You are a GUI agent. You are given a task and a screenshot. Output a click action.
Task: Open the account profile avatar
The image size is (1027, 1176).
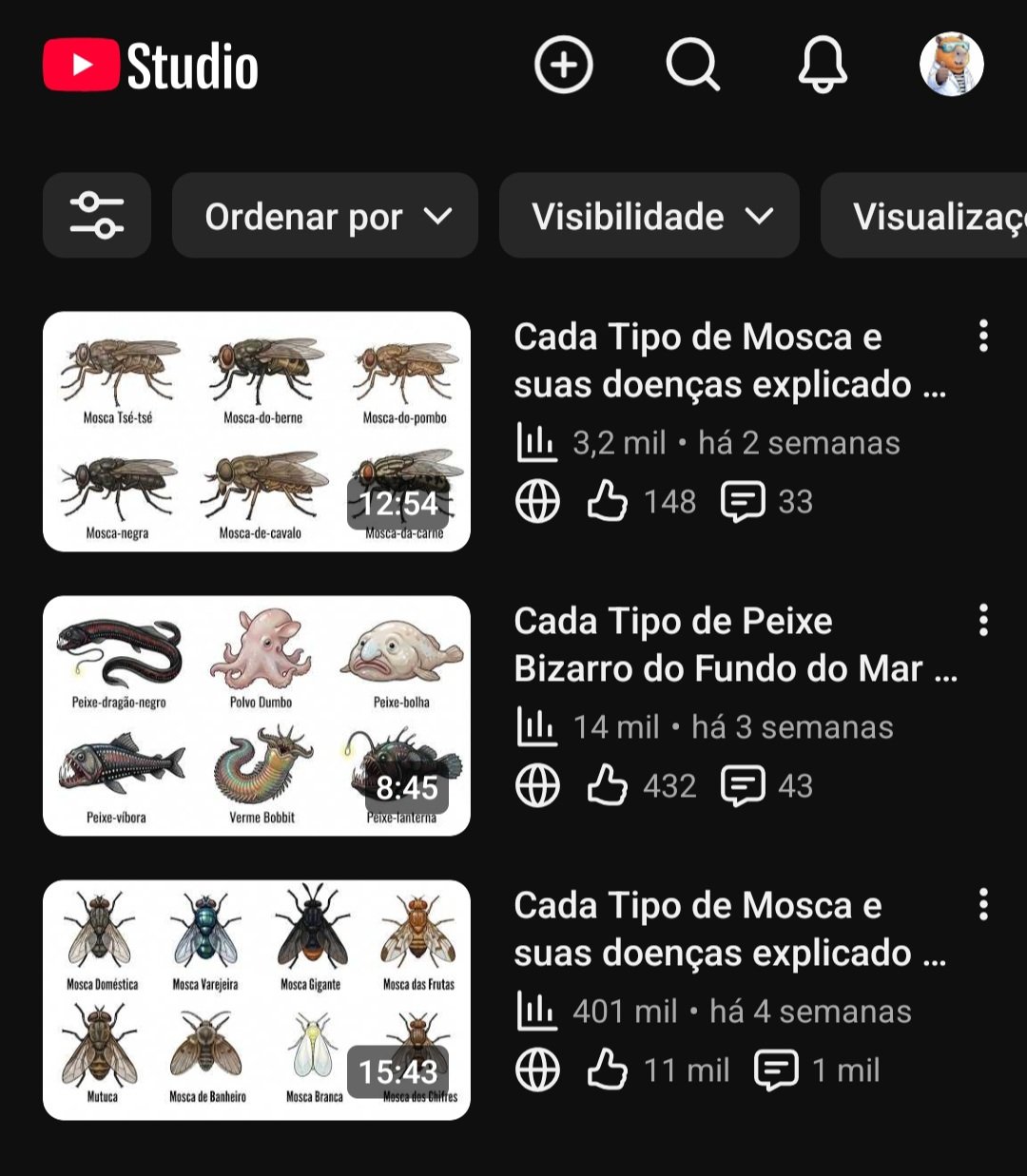click(x=951, y=66)
